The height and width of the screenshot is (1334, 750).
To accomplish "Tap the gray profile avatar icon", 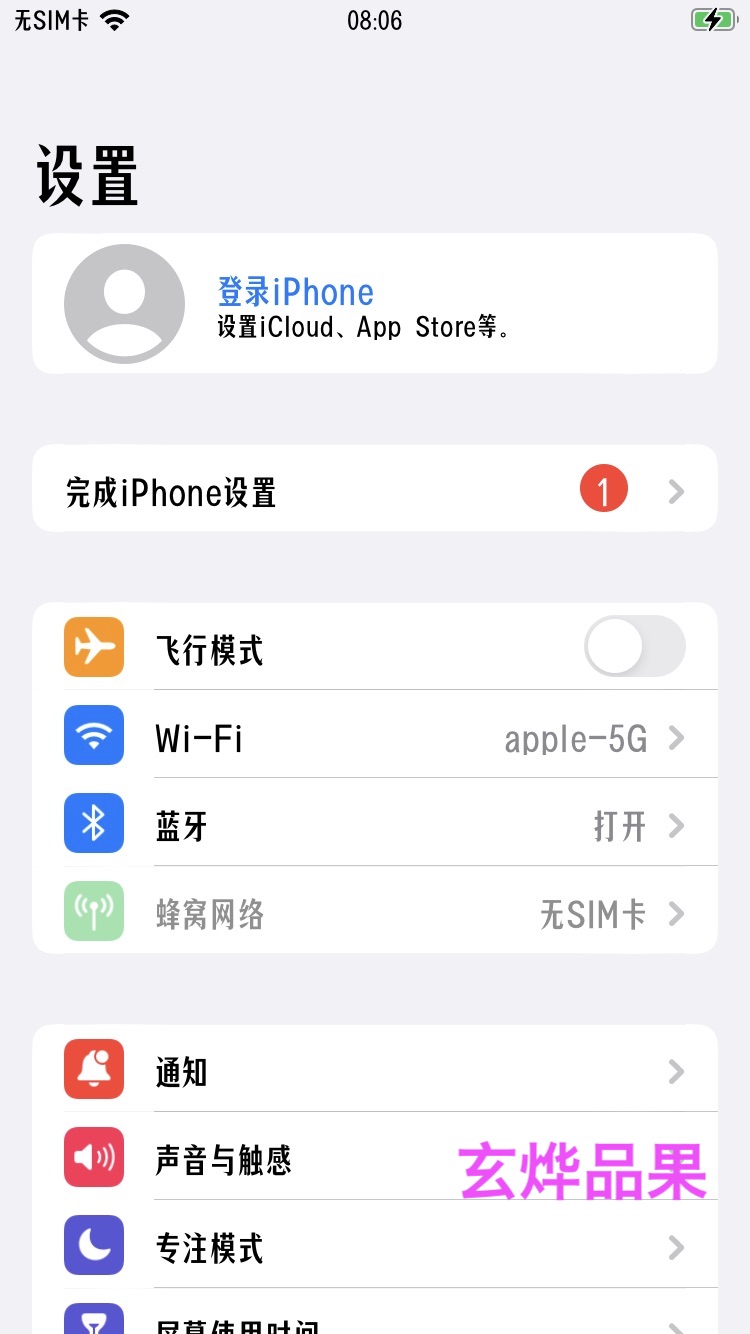I will [x=124, y=303].
